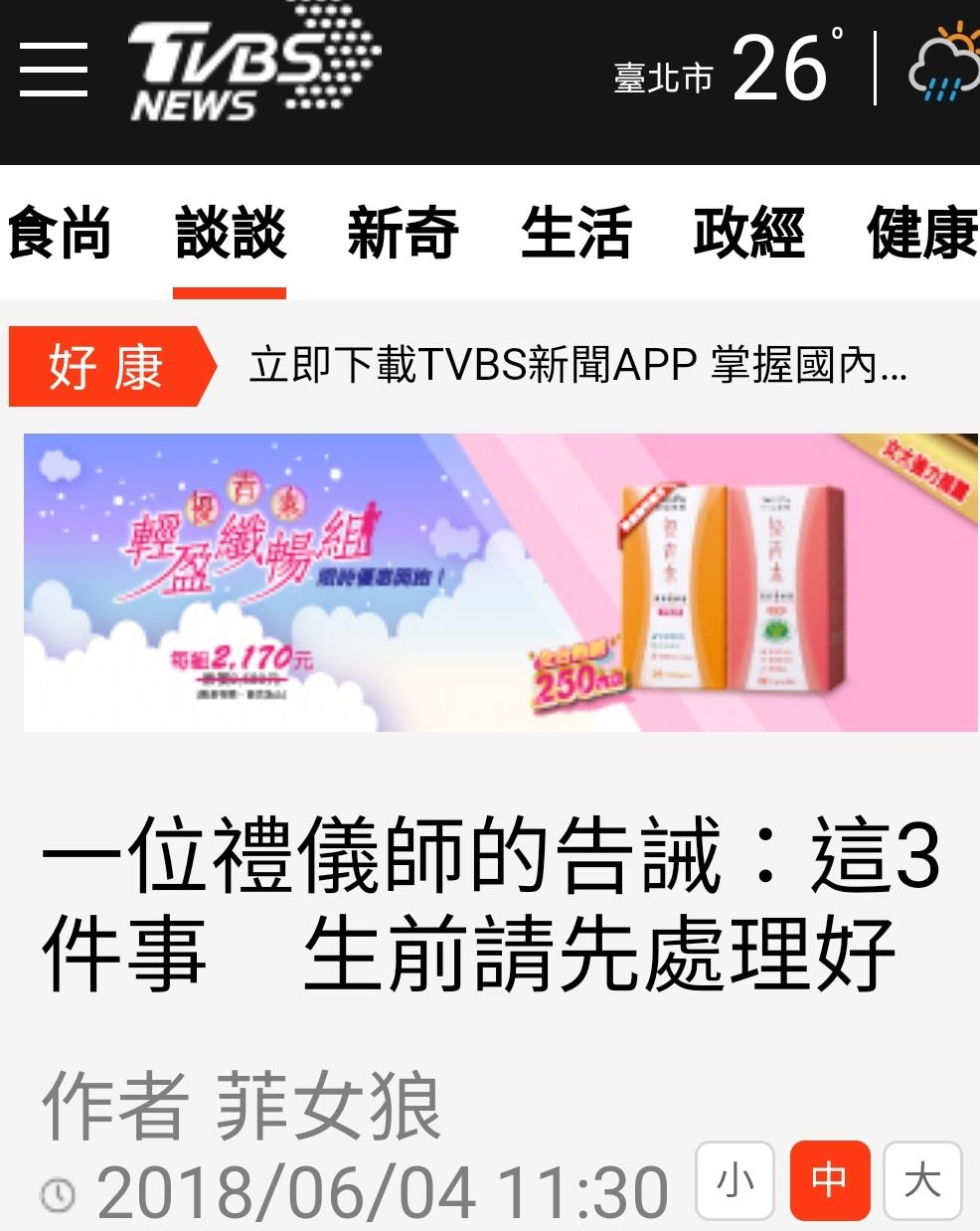Viewport: 980px width, 1231px height.
Task: Set the font size to small (小)
Action: [x=735, y=1180]
